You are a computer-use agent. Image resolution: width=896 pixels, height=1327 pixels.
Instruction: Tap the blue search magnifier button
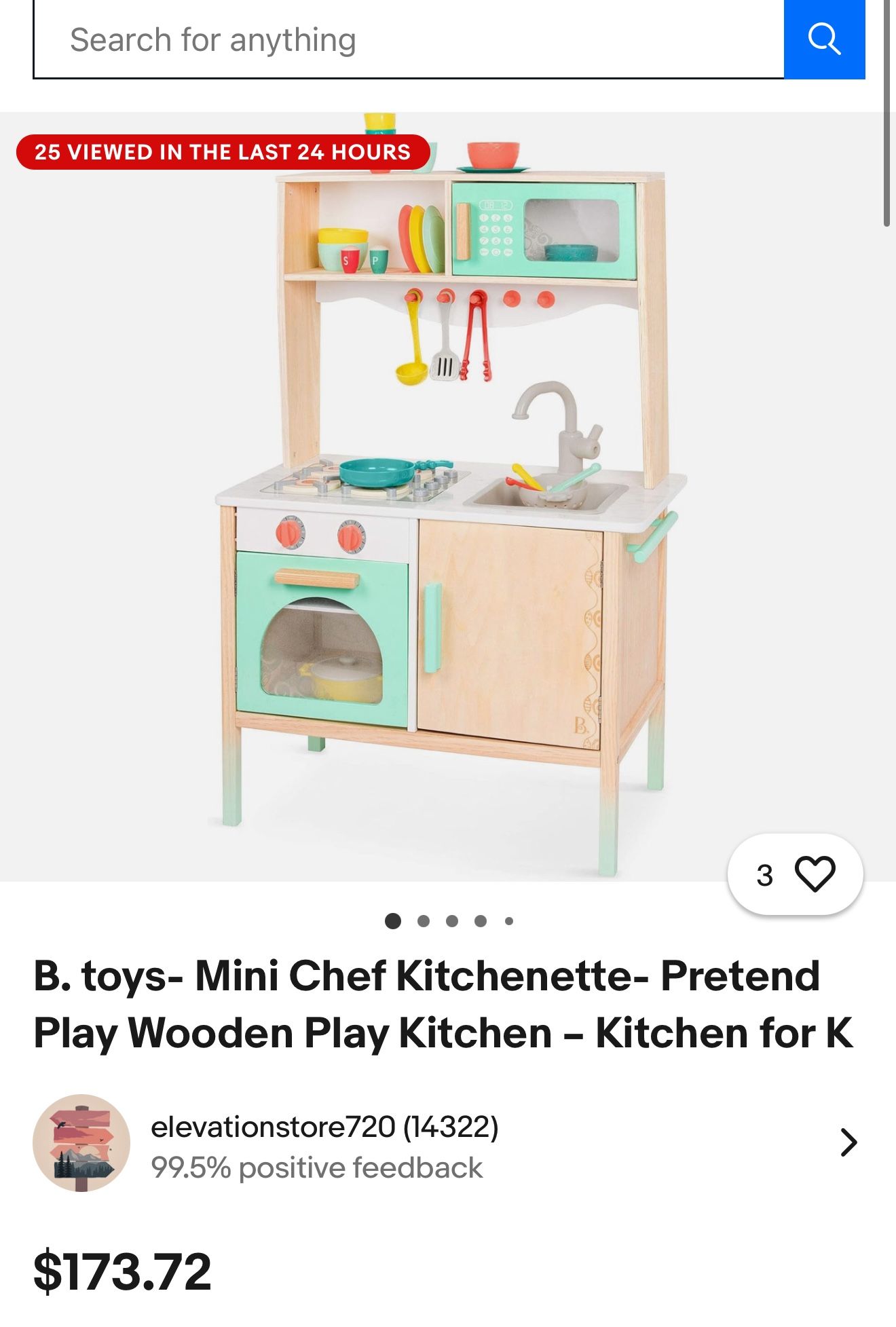824,39
